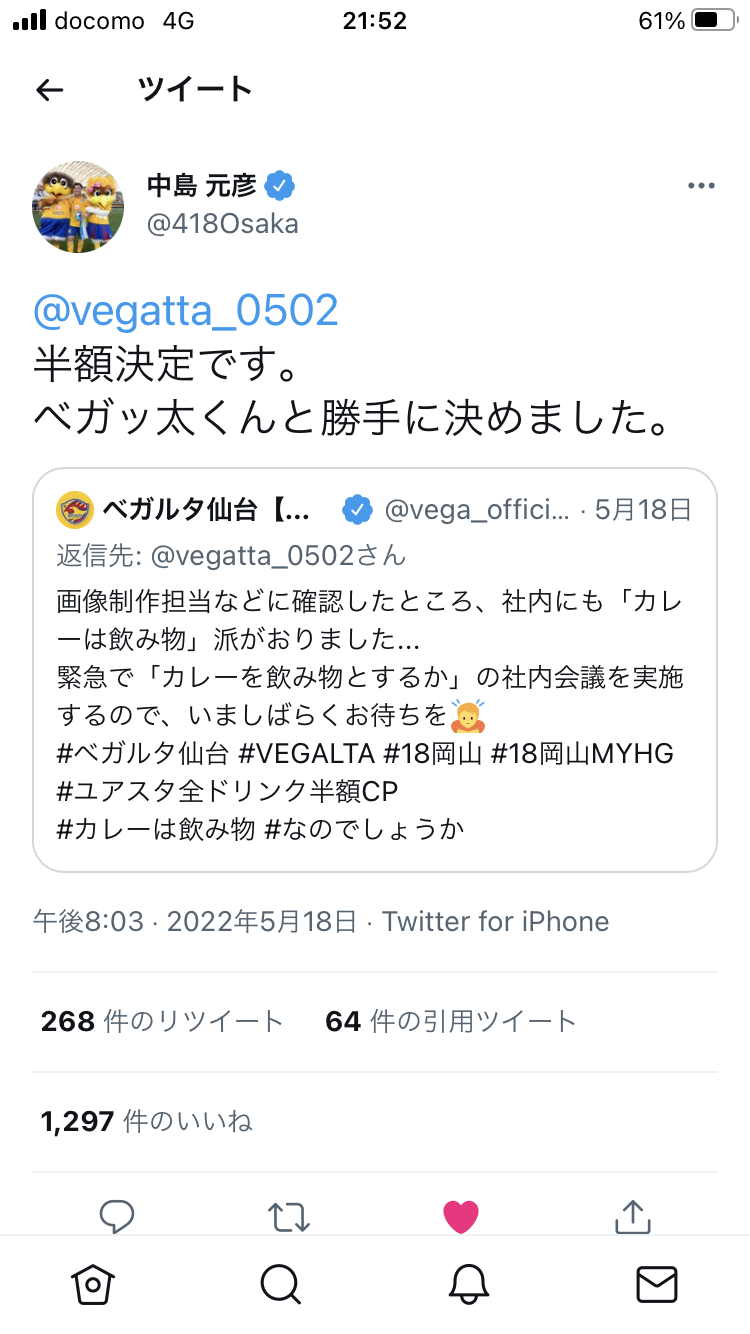Open the Notifications bell tab
The height and width of the screenshot is (1334, 750).
pyautogui.click(x=469, y=1283)
